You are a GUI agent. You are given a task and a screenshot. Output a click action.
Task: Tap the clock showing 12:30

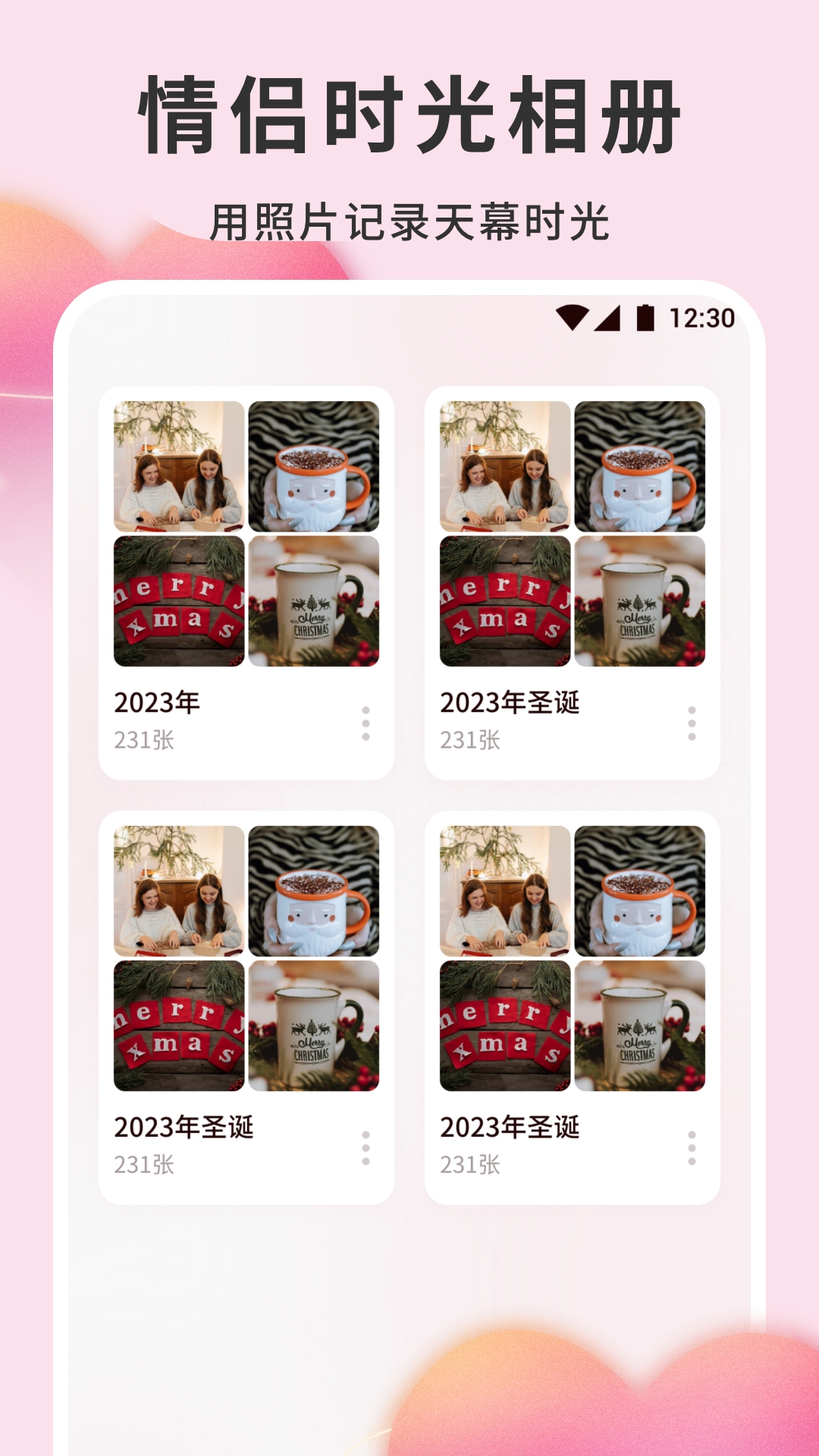coord(701,320)
